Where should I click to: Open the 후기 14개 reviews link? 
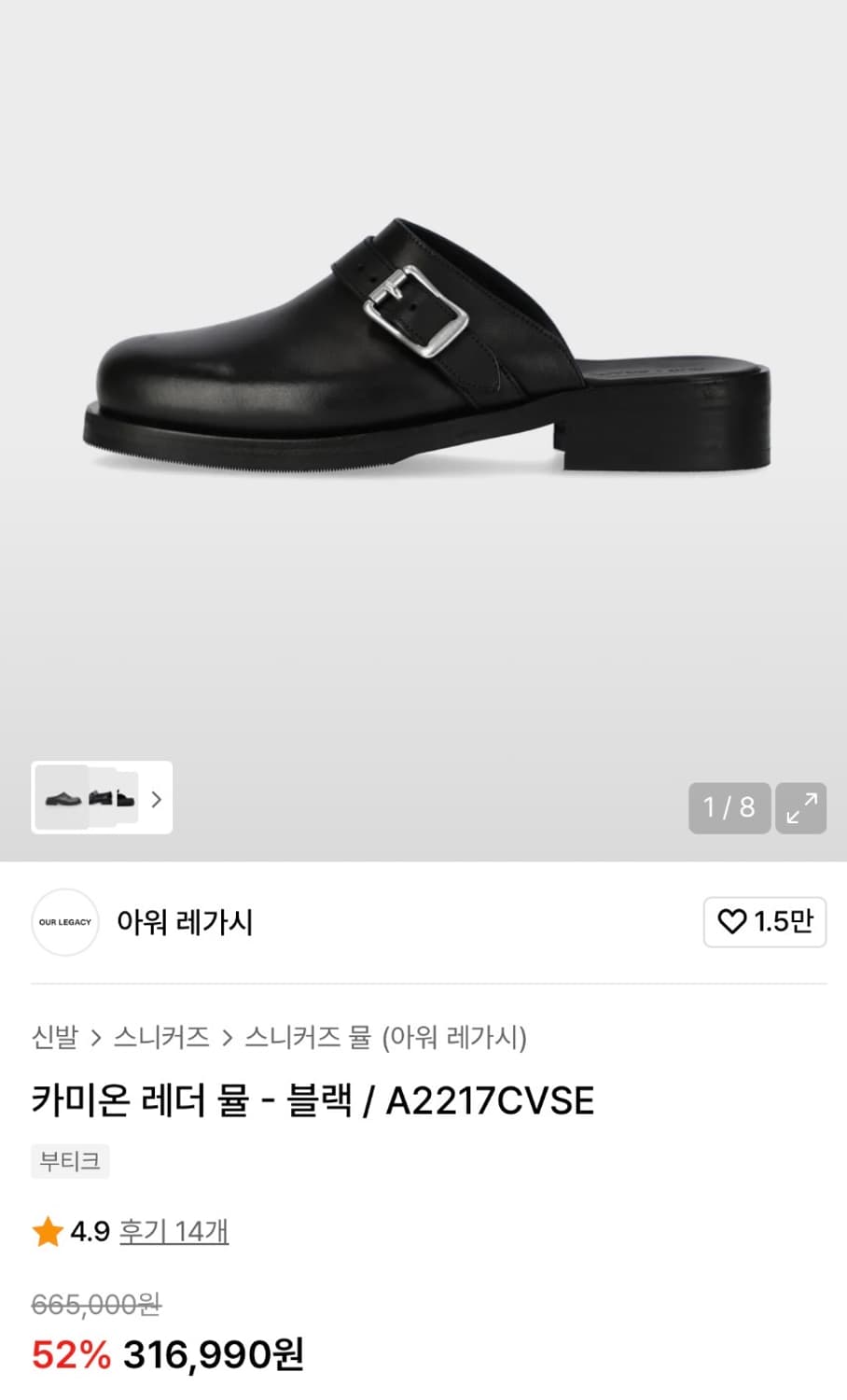[174, 1232]
